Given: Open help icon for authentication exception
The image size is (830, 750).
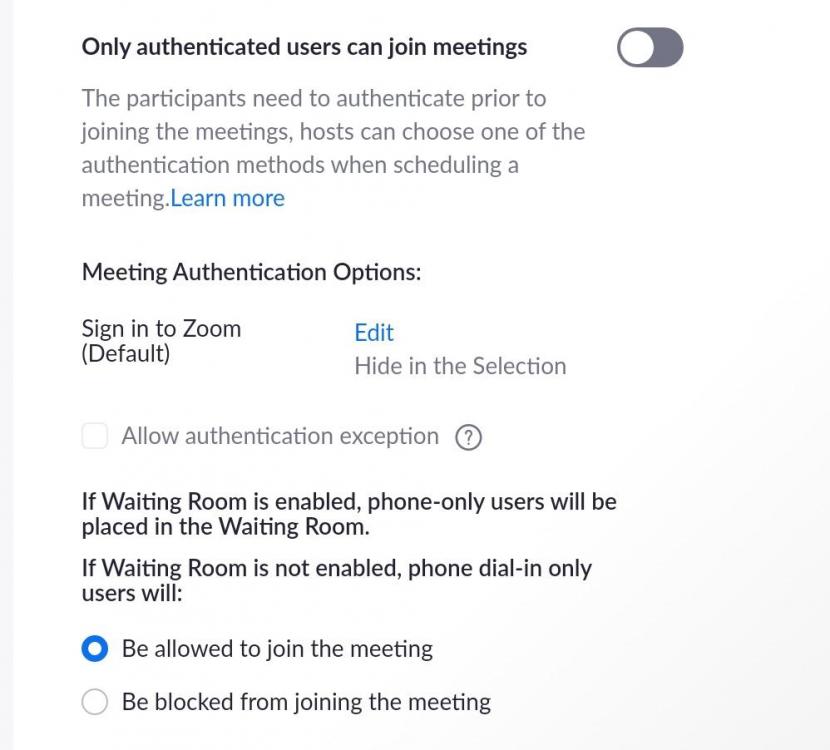Looking at the screenshot, I should (x=468, y=437).
